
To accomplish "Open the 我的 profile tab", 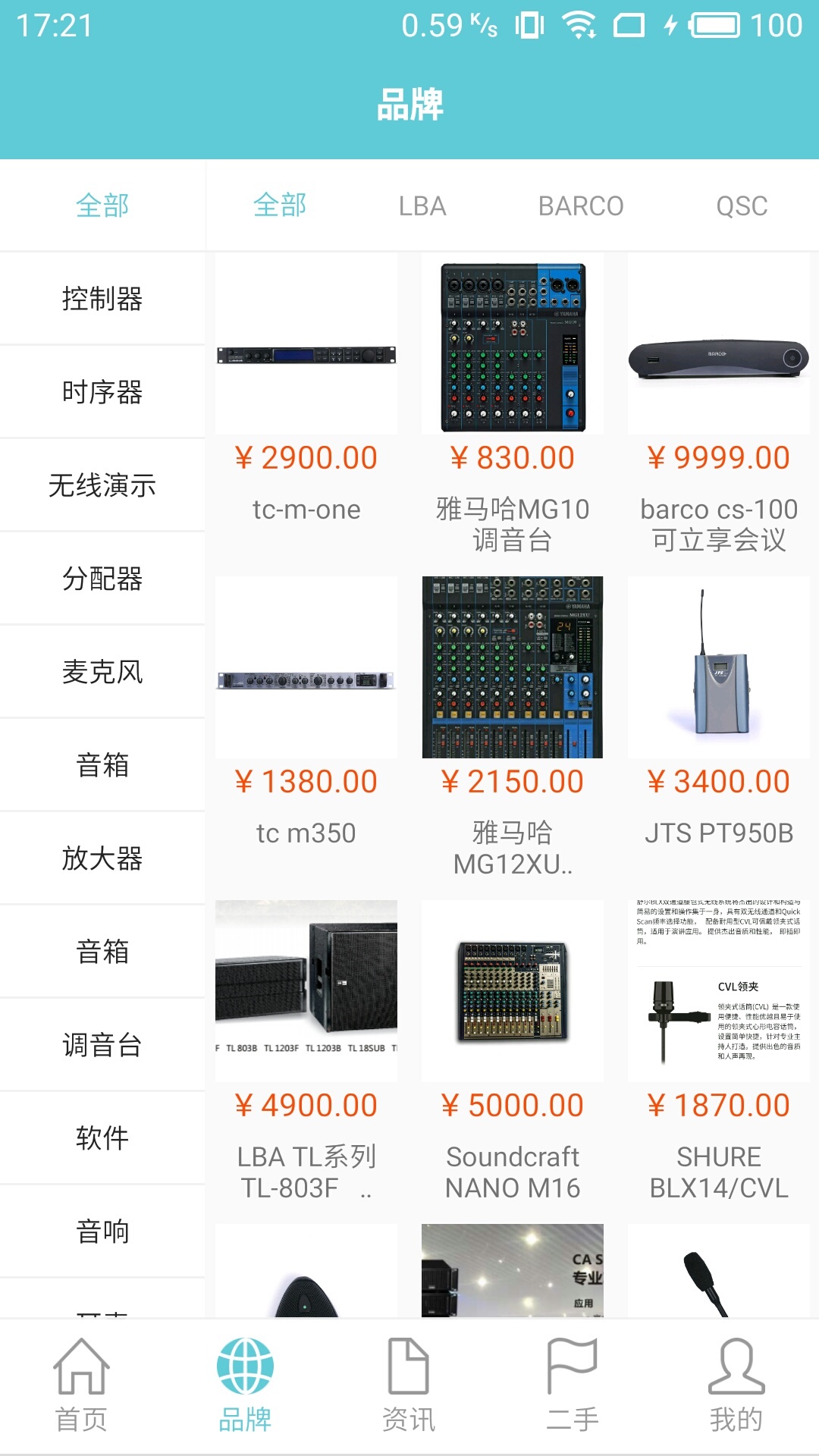I will click(736, 1385).
